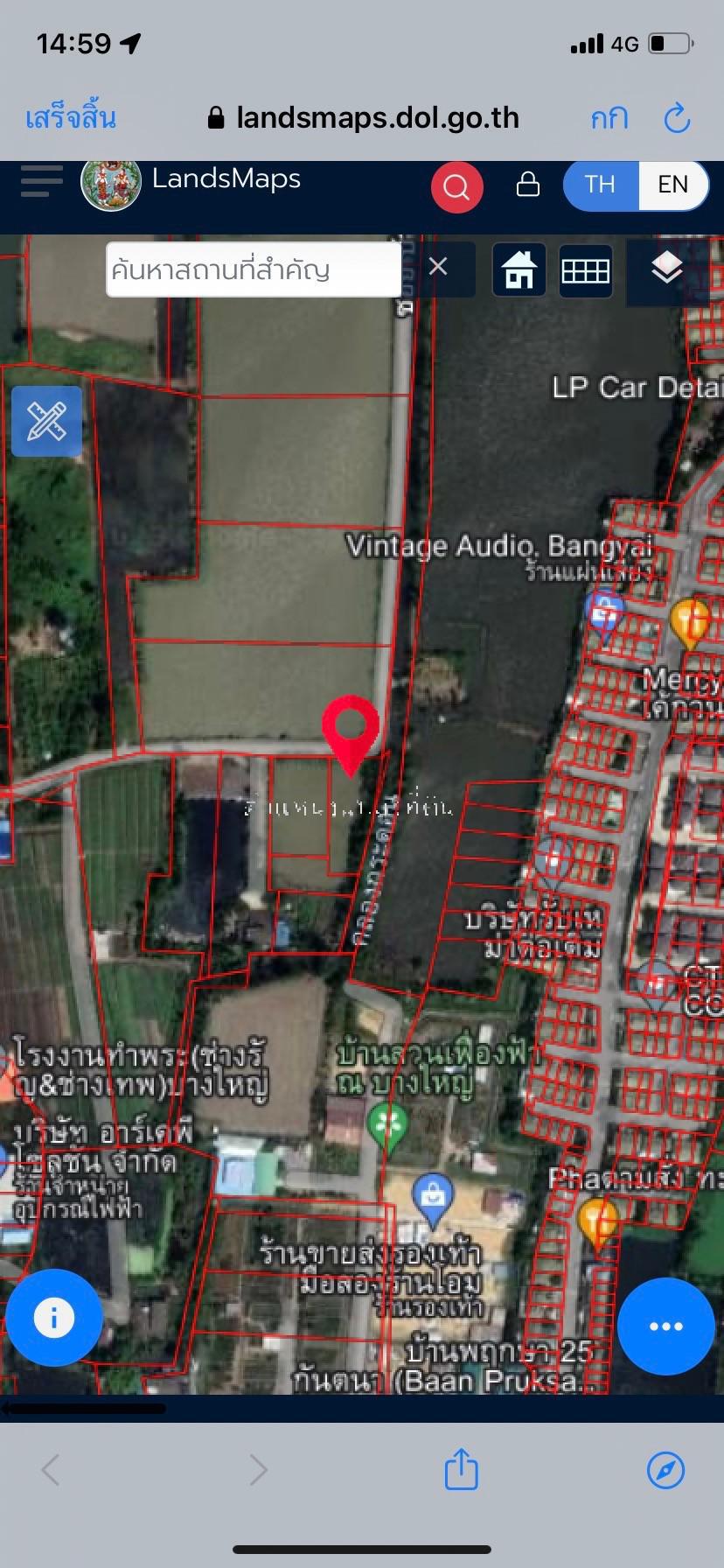Open the grid table tool
724x1568 pixels.
pos(586,269)
